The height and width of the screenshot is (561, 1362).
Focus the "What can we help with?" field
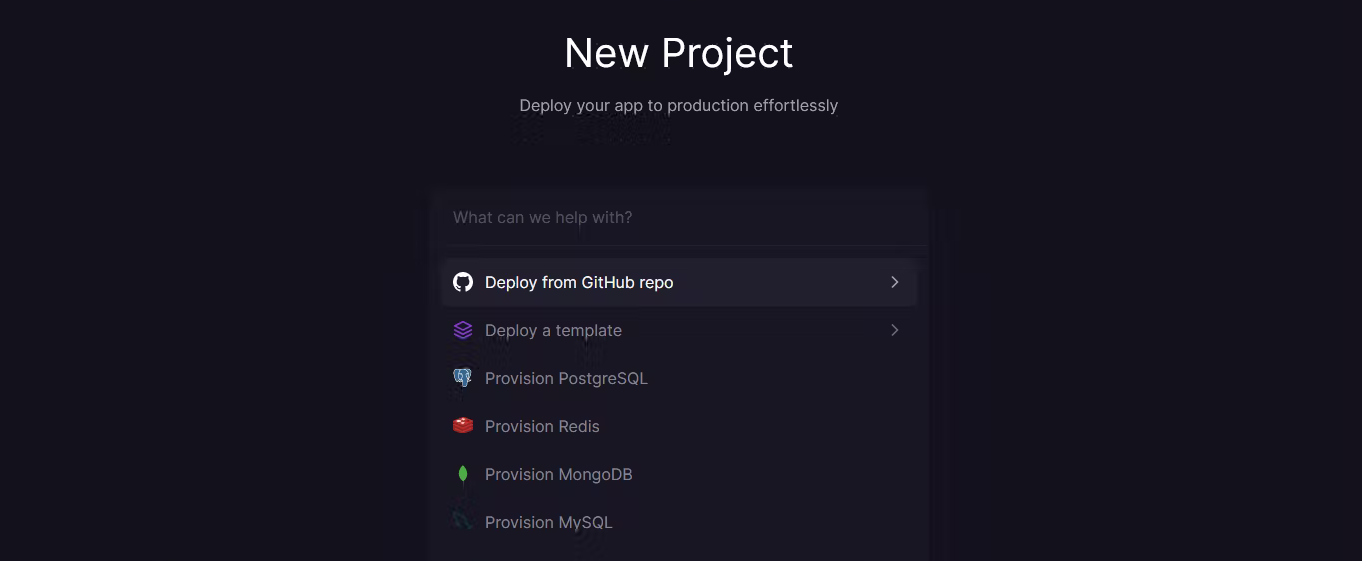[680, 218]
